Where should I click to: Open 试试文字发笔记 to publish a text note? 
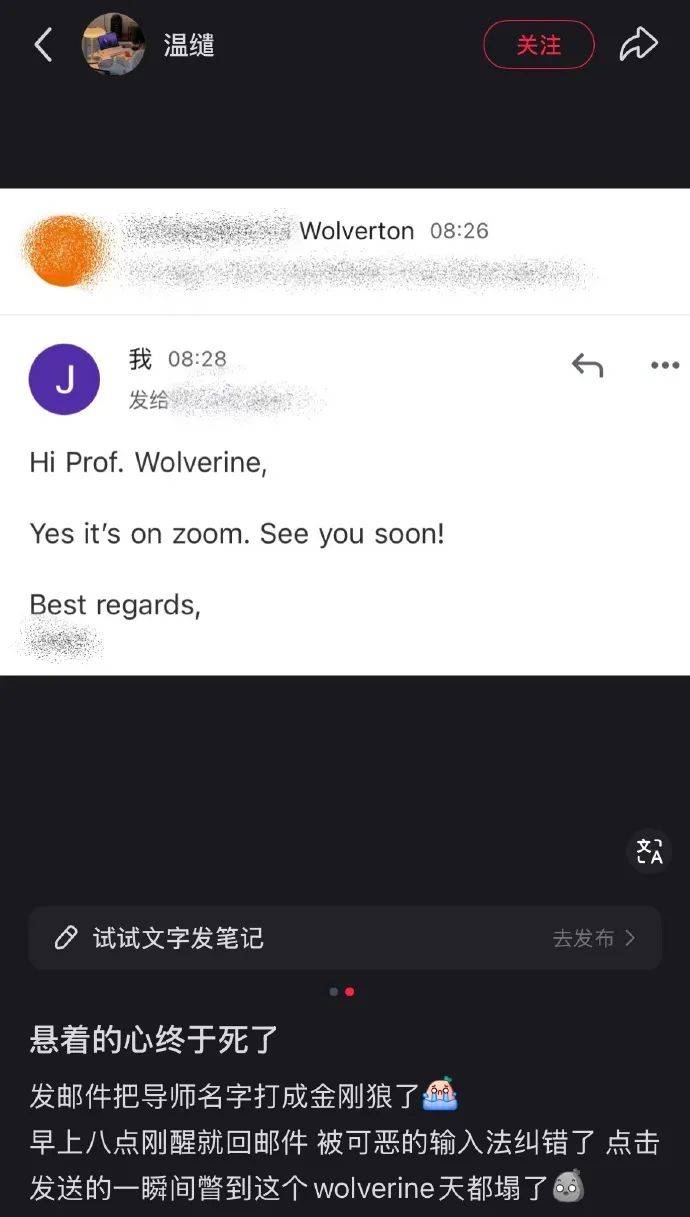(x=344, y=938)
